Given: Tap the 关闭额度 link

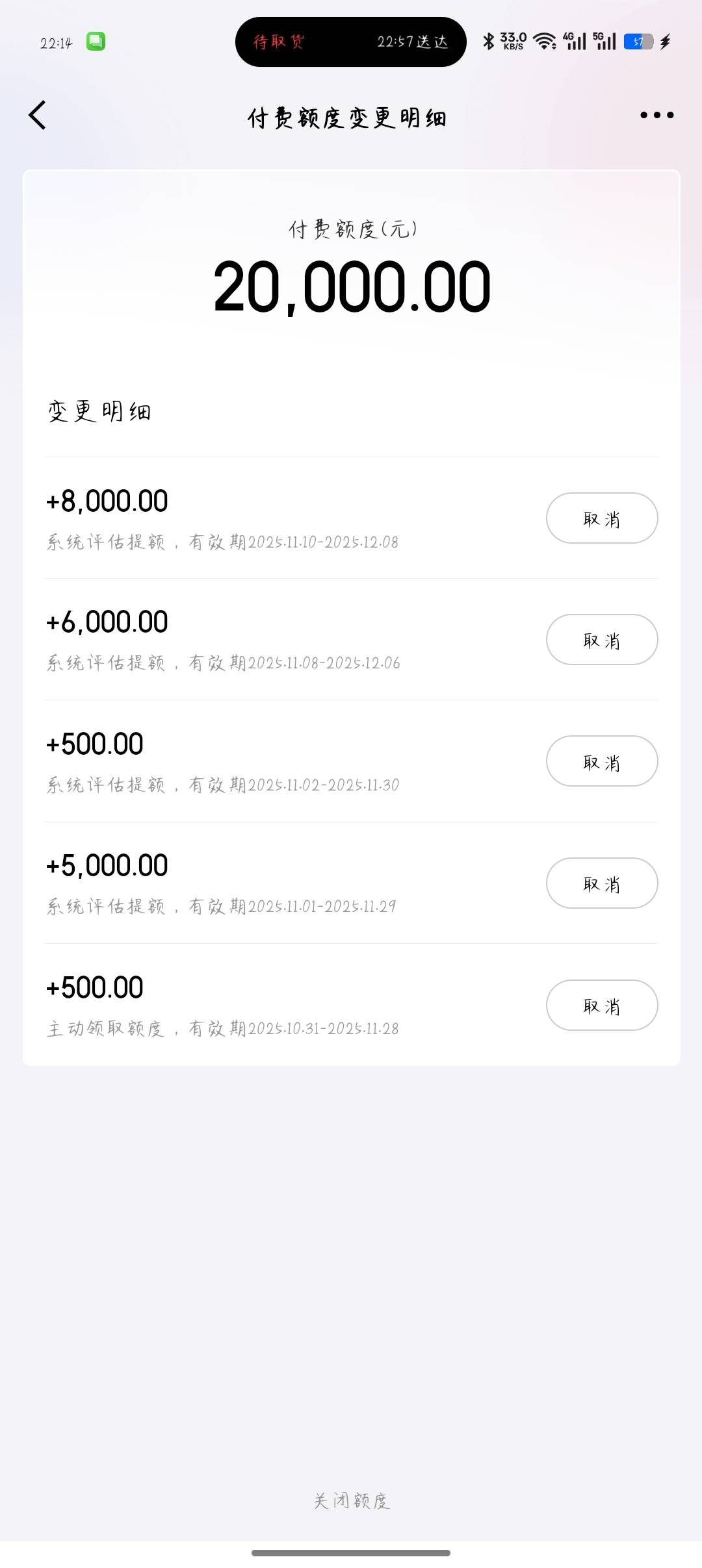Looking at the screenshot, I should [351, 1500].
